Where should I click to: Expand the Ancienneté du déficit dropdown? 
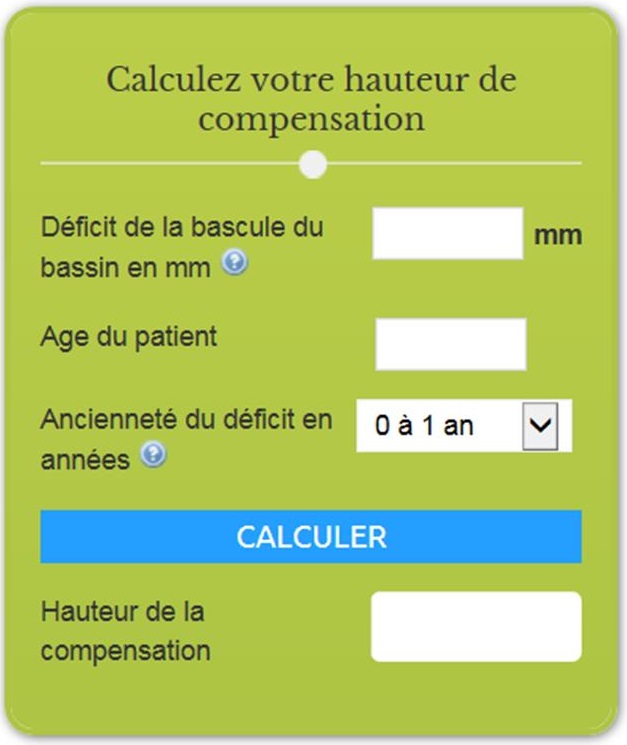[464, 426]
